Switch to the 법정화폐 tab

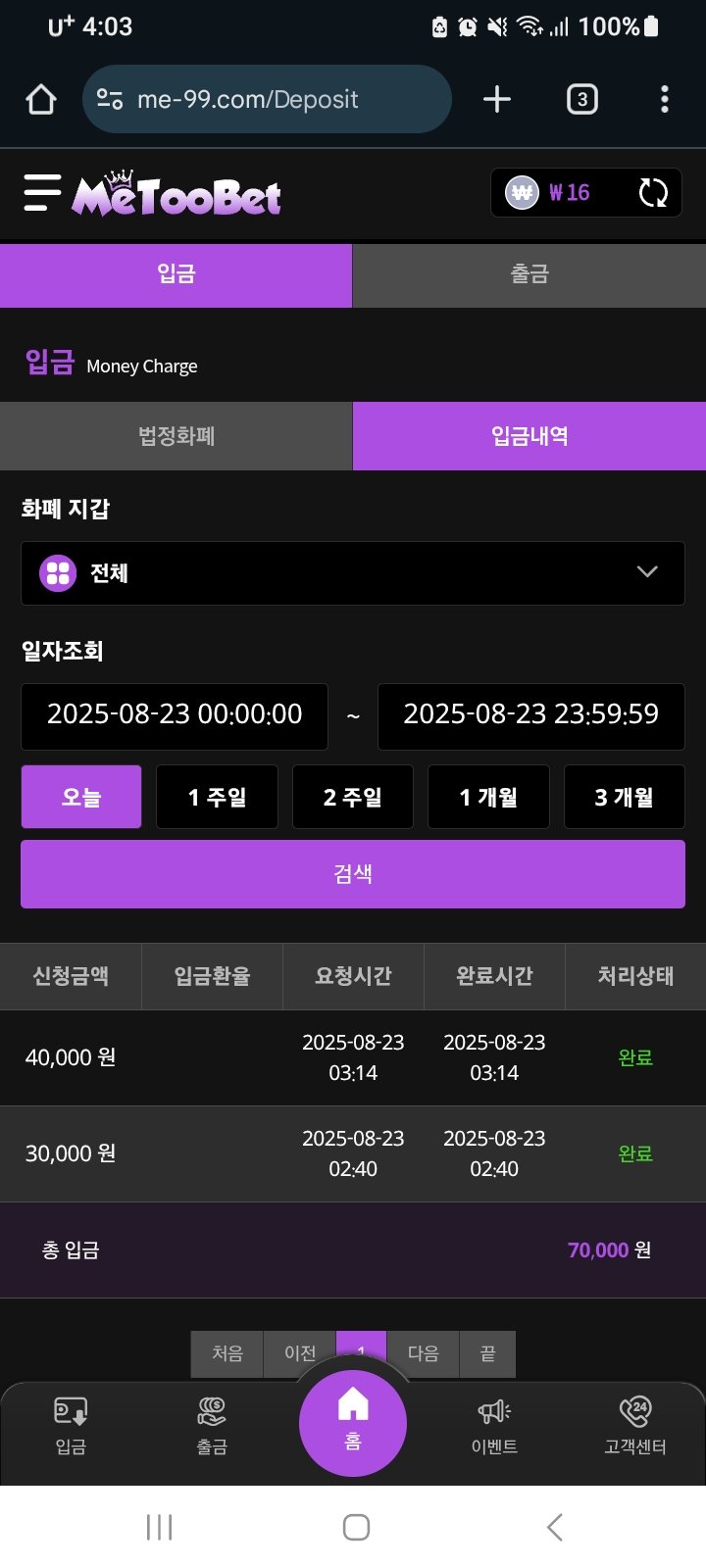click(176, 436)
